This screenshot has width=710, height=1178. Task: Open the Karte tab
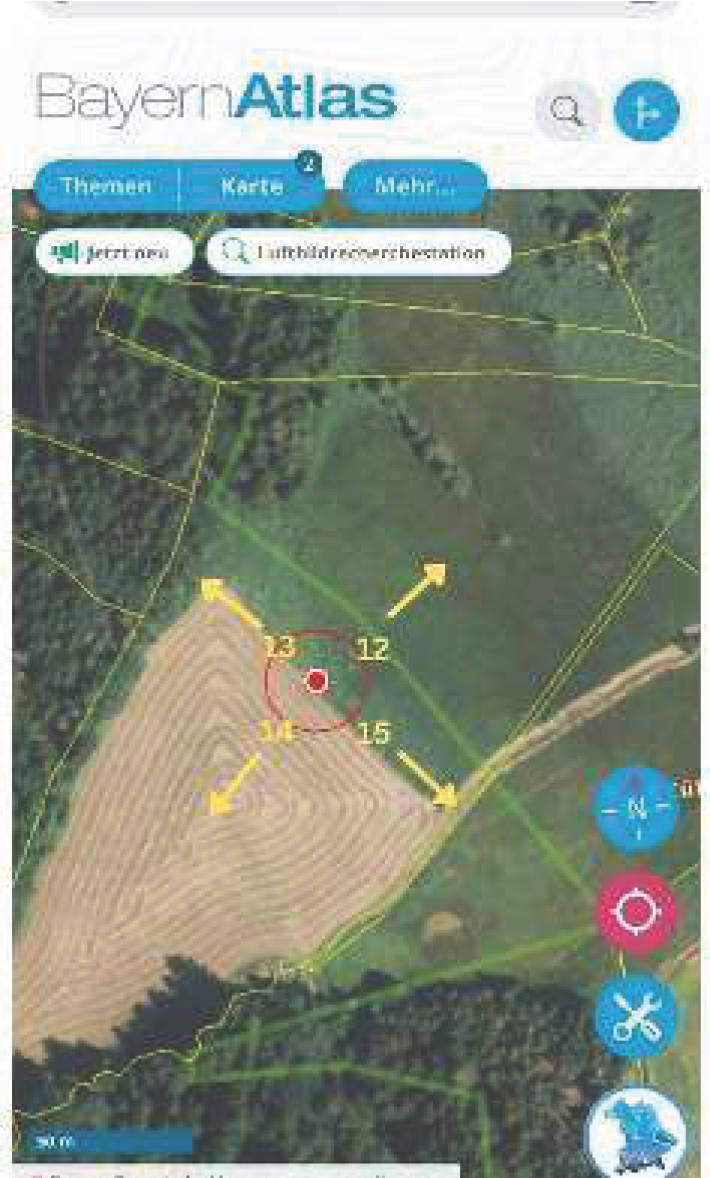click(x=252, y=186)
